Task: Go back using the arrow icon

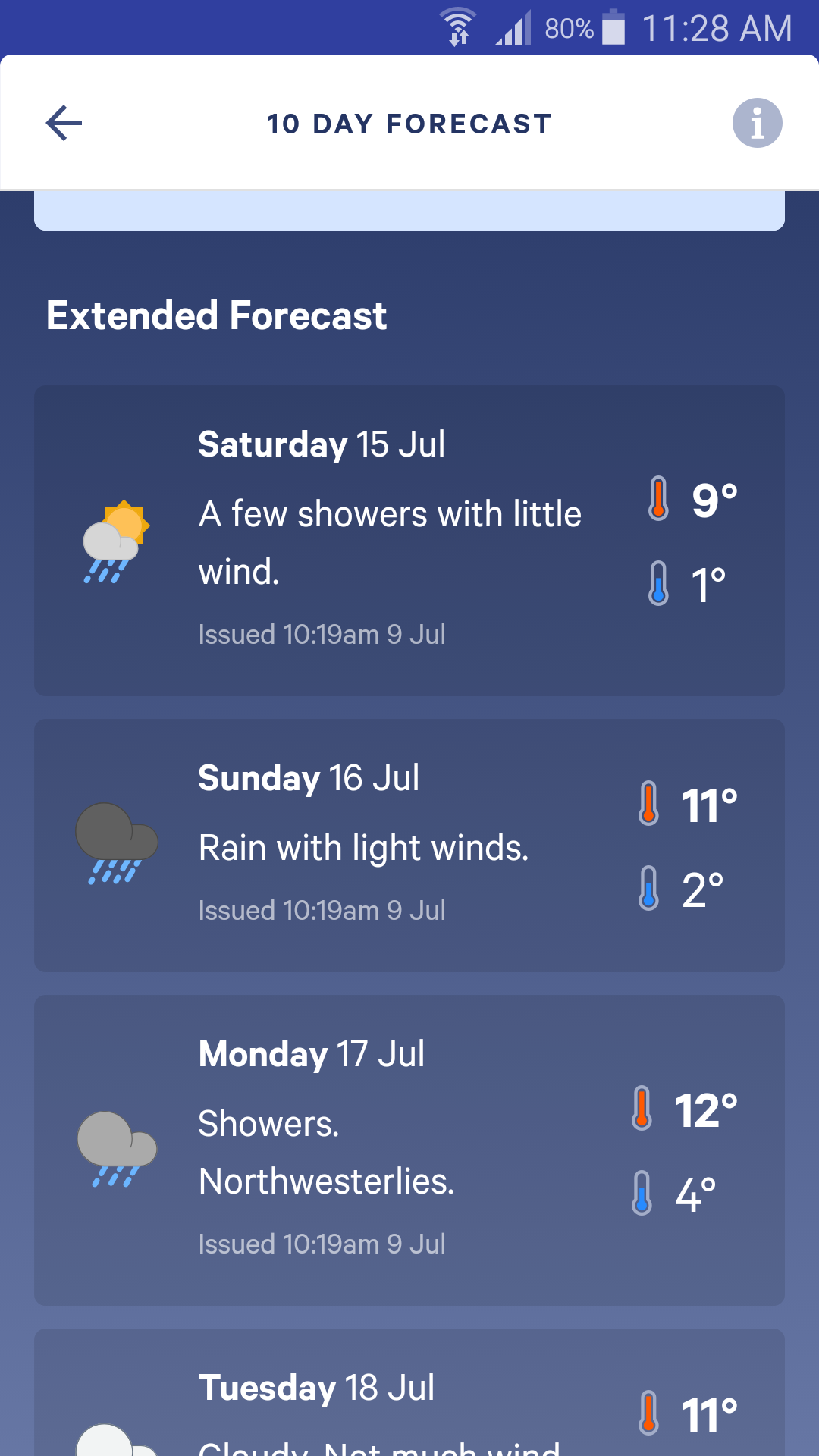Action: [x=64, y=123]
